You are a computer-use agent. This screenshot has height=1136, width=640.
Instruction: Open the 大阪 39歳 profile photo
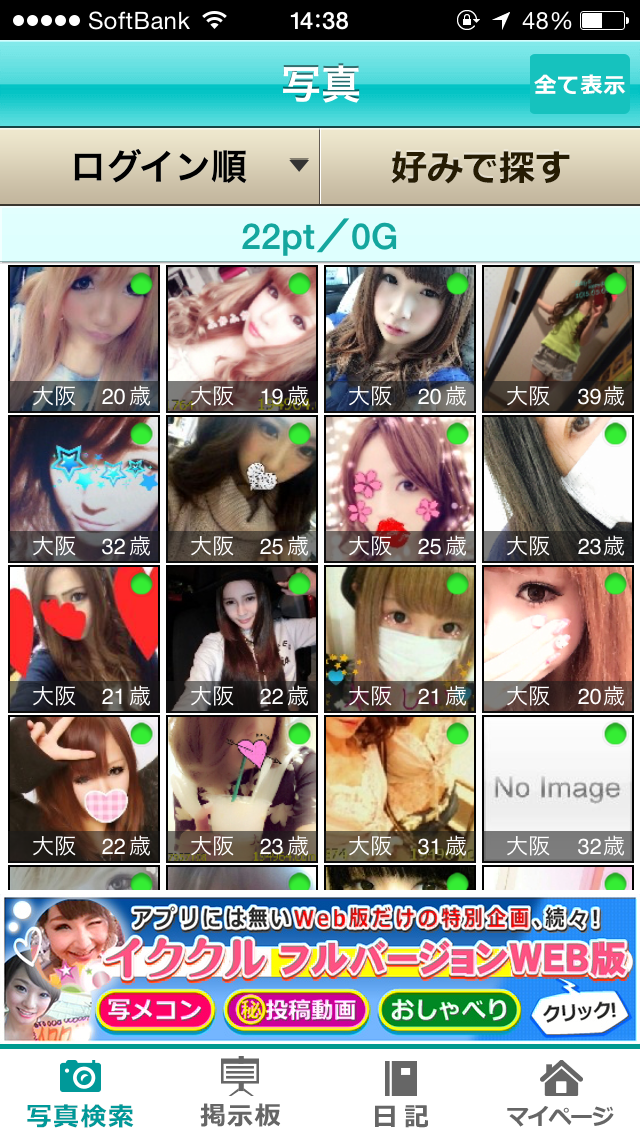click(x=558, y=339)
